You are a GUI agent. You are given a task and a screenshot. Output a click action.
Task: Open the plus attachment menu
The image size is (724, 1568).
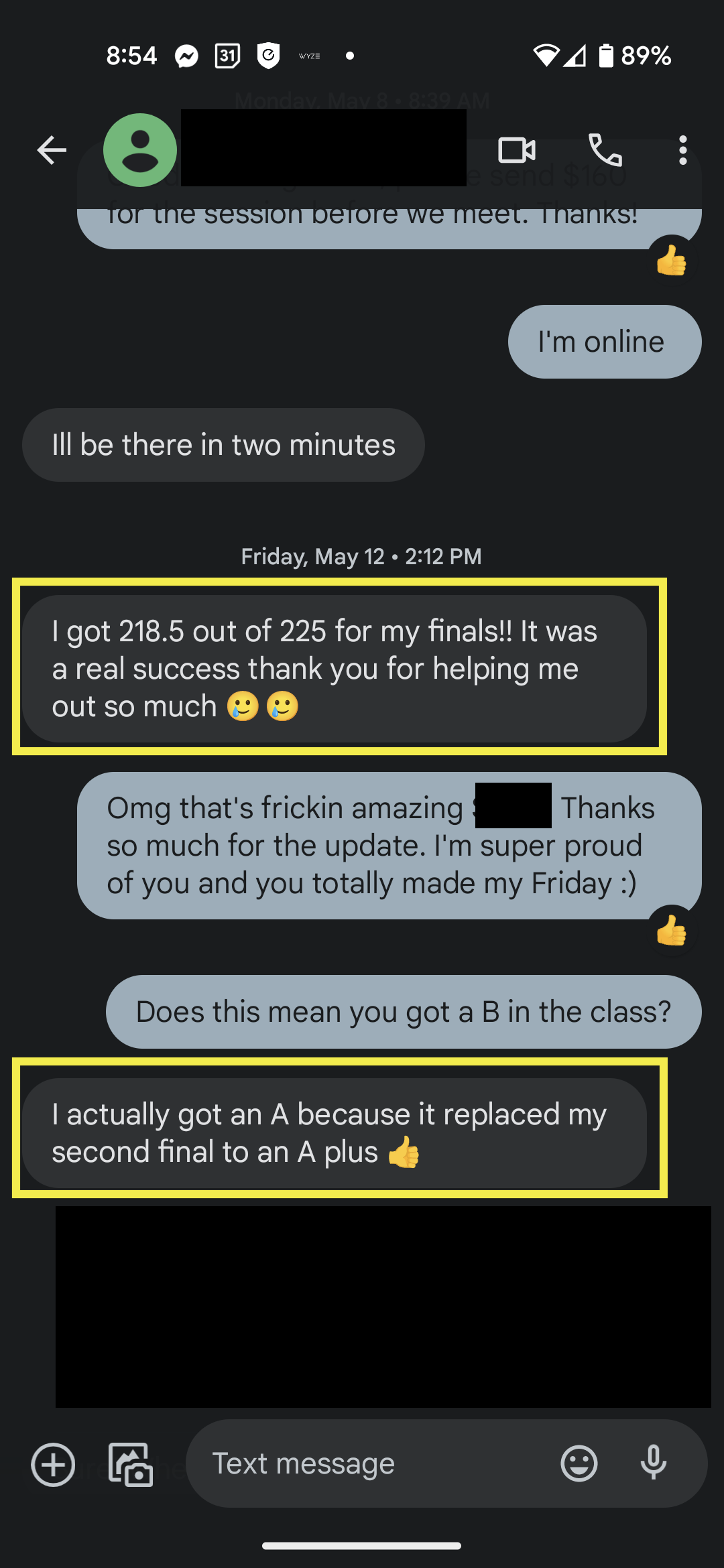tap(53, 1464)
